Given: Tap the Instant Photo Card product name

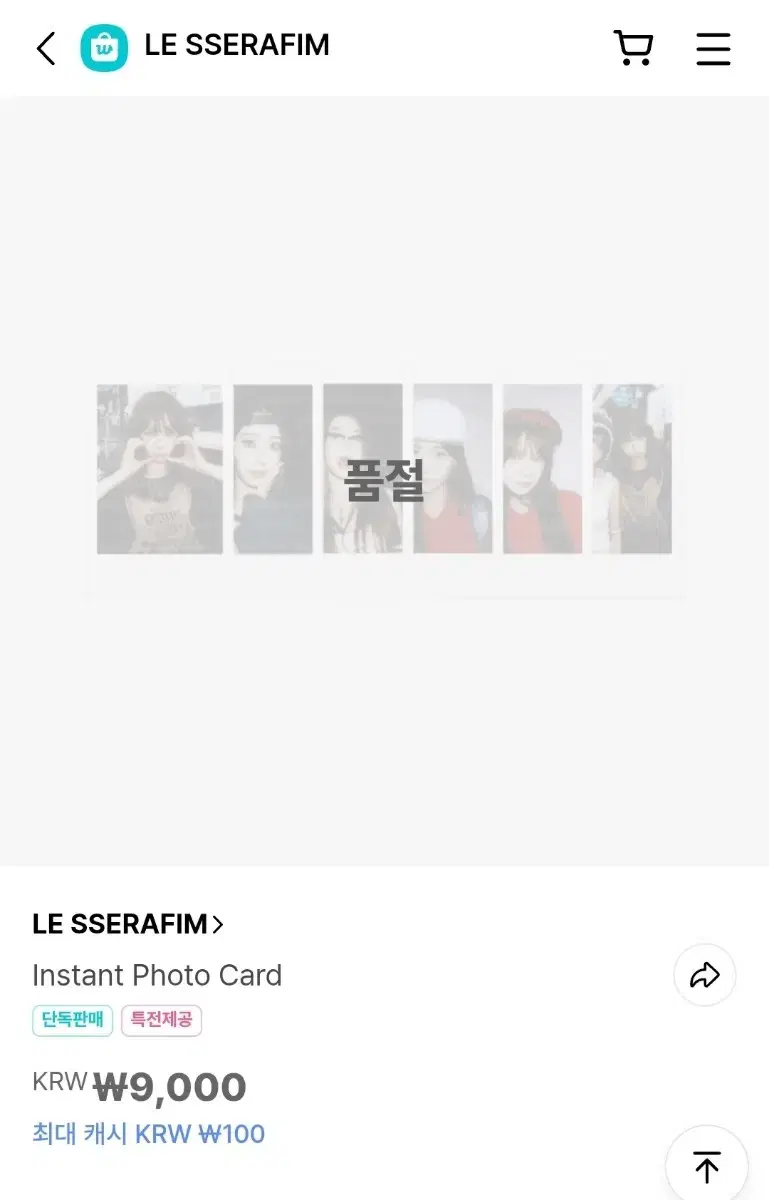Looking at the screenshot, I should click(x=157, y=975).
